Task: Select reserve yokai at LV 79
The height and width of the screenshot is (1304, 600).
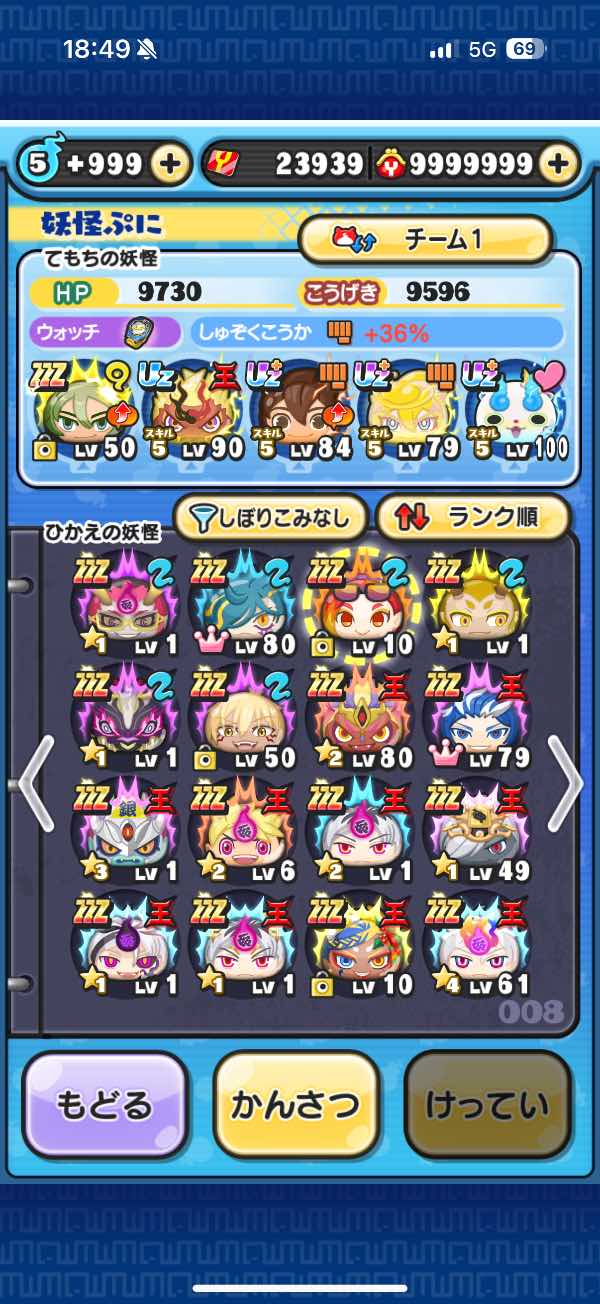Action: 475,720
